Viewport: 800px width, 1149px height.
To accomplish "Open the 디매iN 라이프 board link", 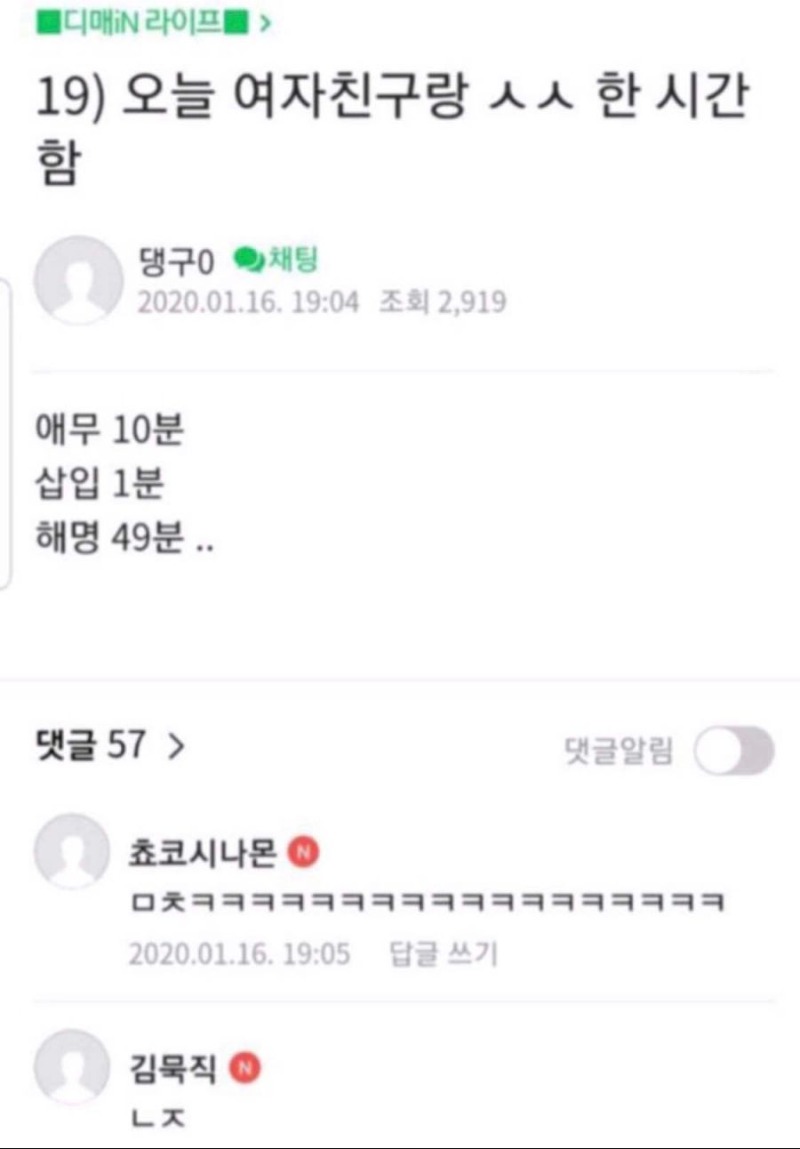I will 152,22.
